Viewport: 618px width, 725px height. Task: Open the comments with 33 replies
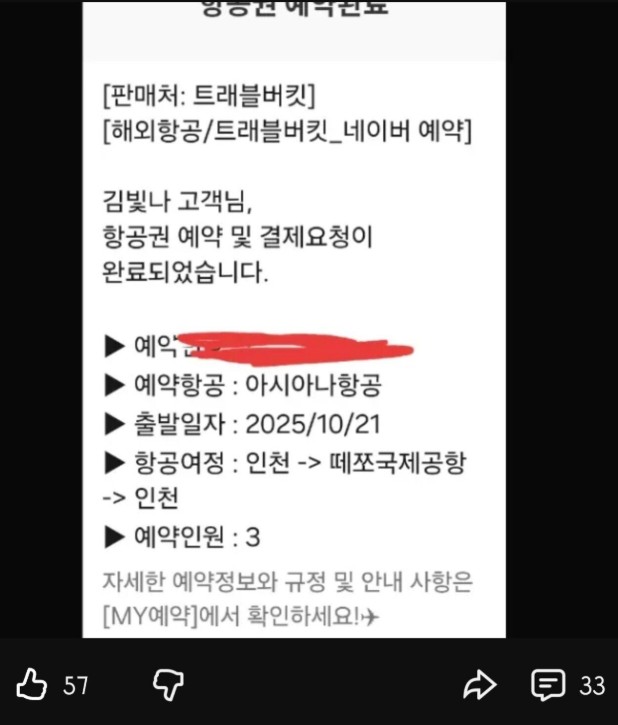(548, 685)
